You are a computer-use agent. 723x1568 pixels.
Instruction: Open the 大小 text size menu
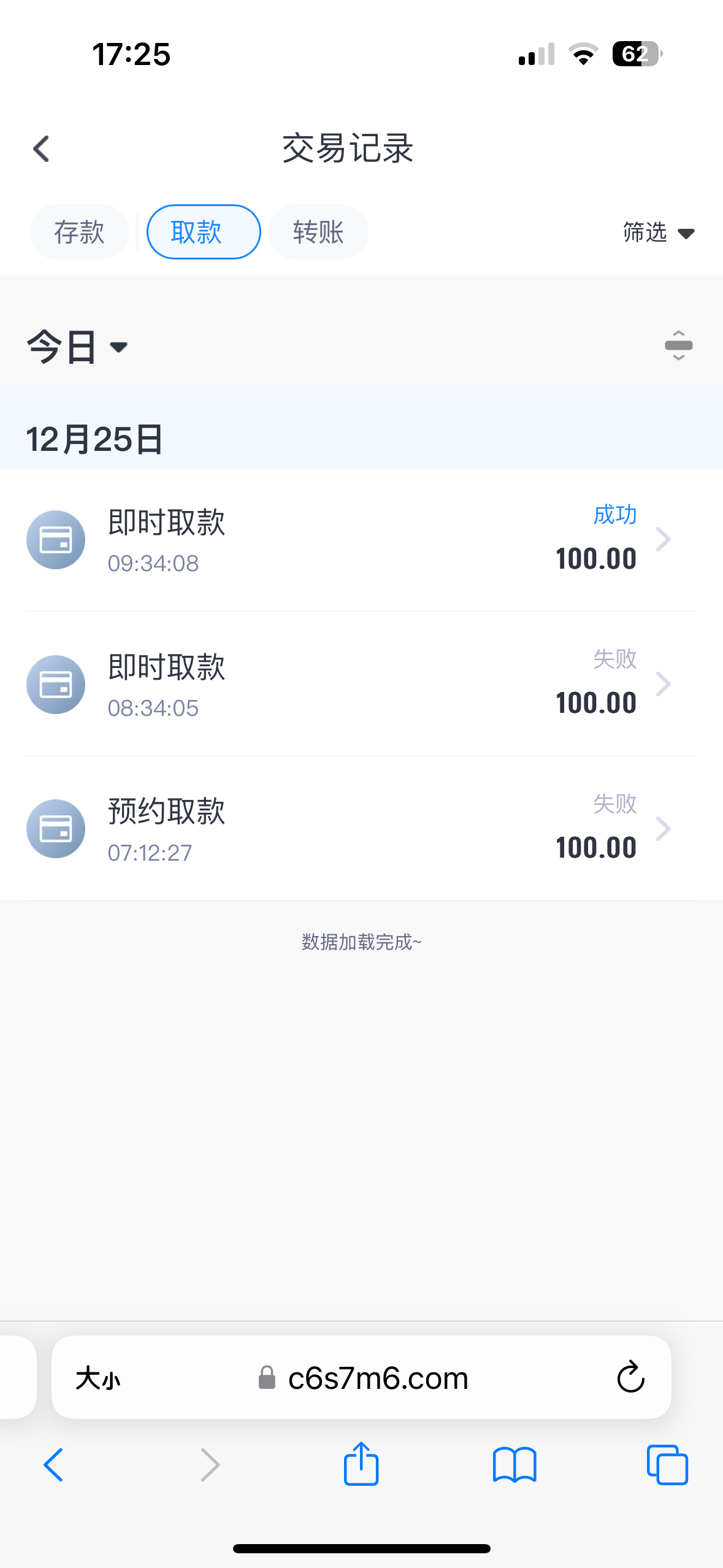(98, 1378)
